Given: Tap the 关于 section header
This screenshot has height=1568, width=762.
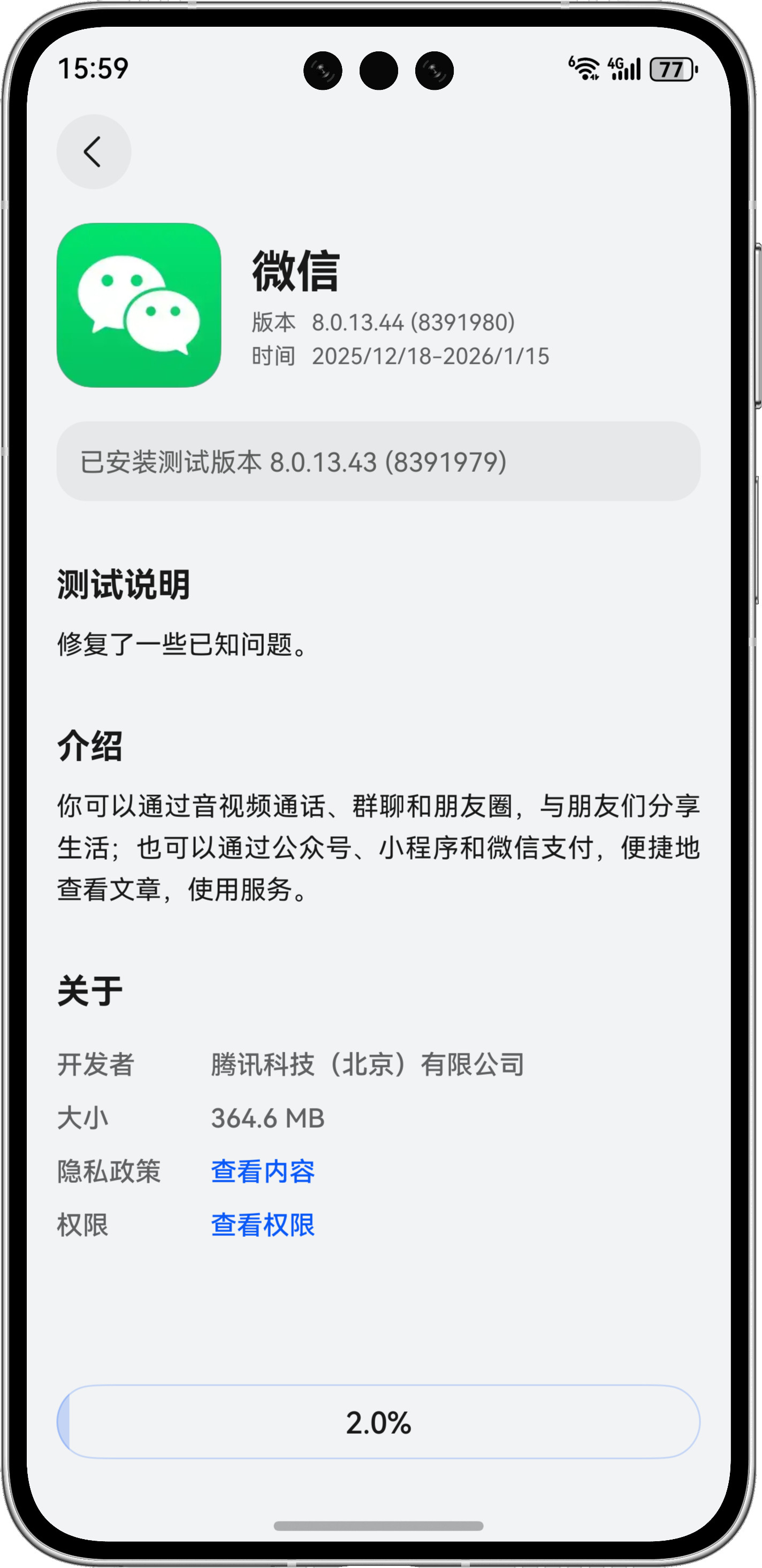Looking at the screenshot, I should pyautogui.click(x=89, y=989).
